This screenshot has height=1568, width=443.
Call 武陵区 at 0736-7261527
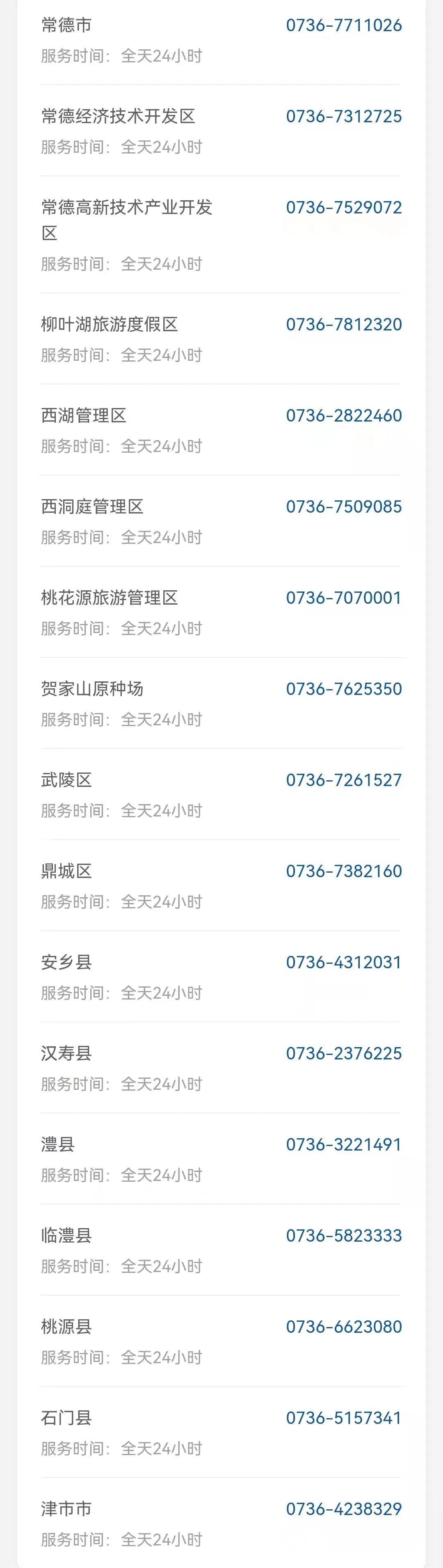(x=344, y=780)
